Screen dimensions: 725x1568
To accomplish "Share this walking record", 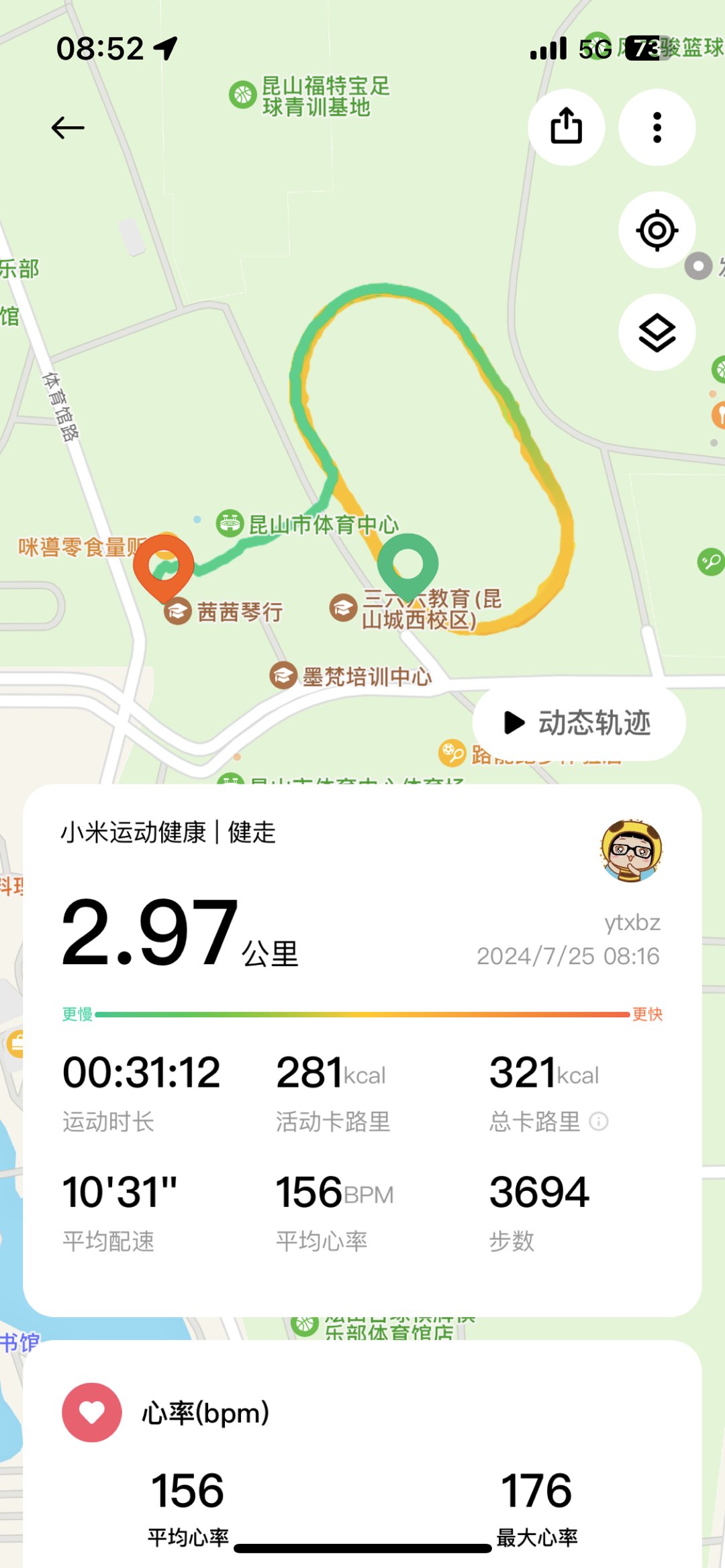I will pyautogui.click(x=566, y=127).
